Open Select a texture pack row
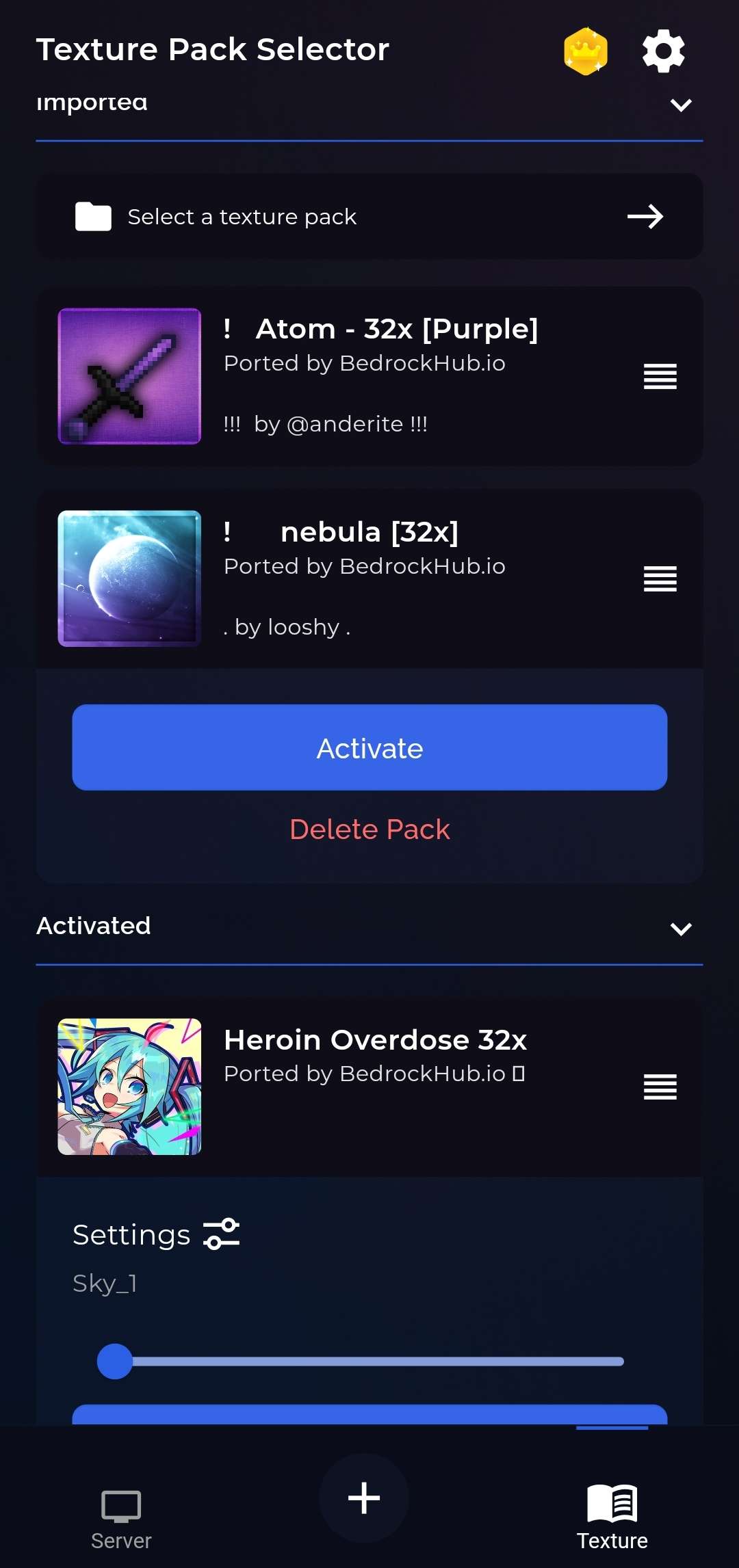This screenshot has width=739, height=1568. 369,217
